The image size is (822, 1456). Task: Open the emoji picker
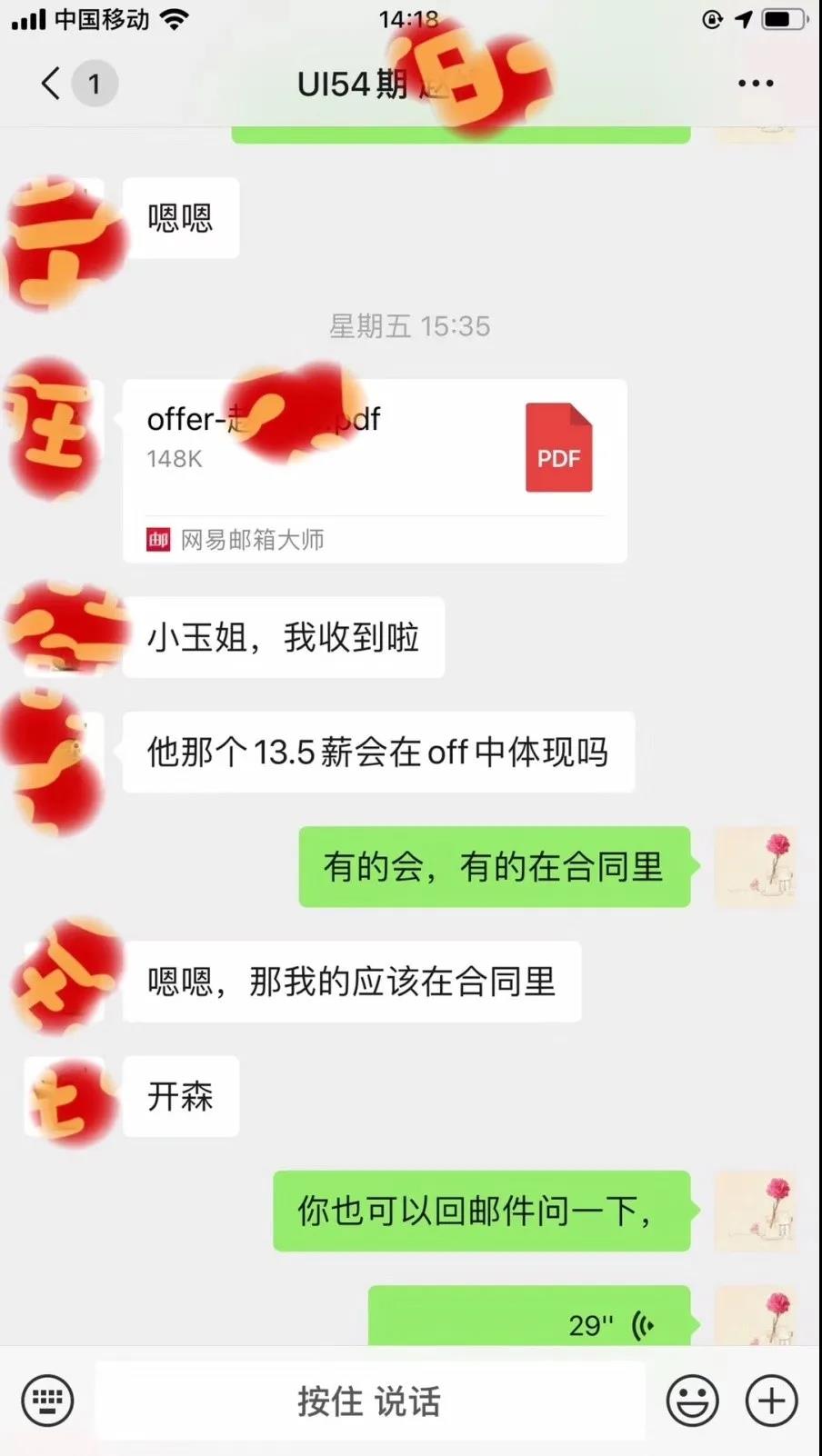tap(692, 1401)
